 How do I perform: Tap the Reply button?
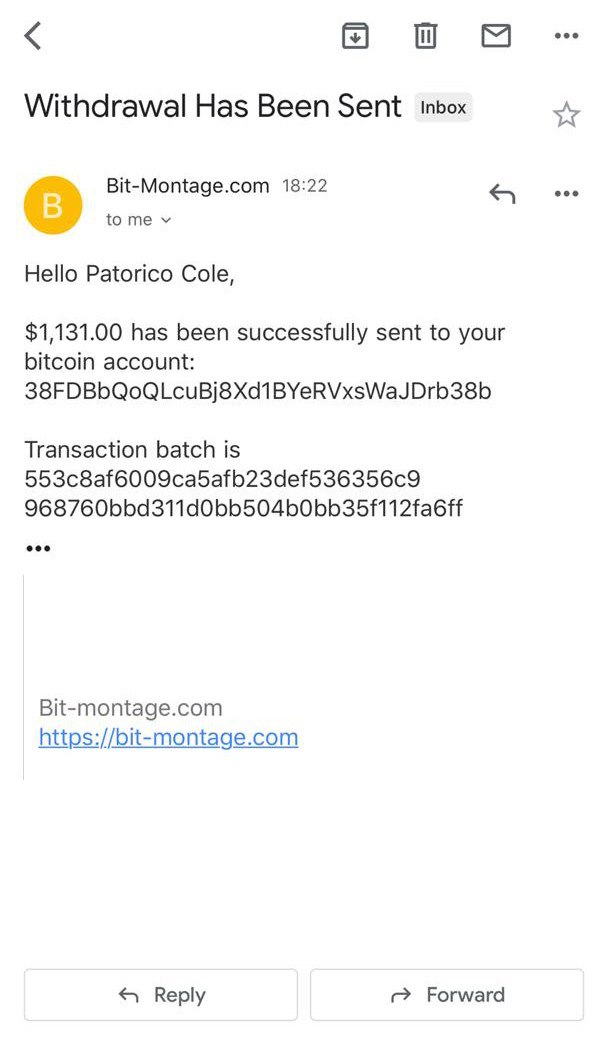click(x=161, y=995)
